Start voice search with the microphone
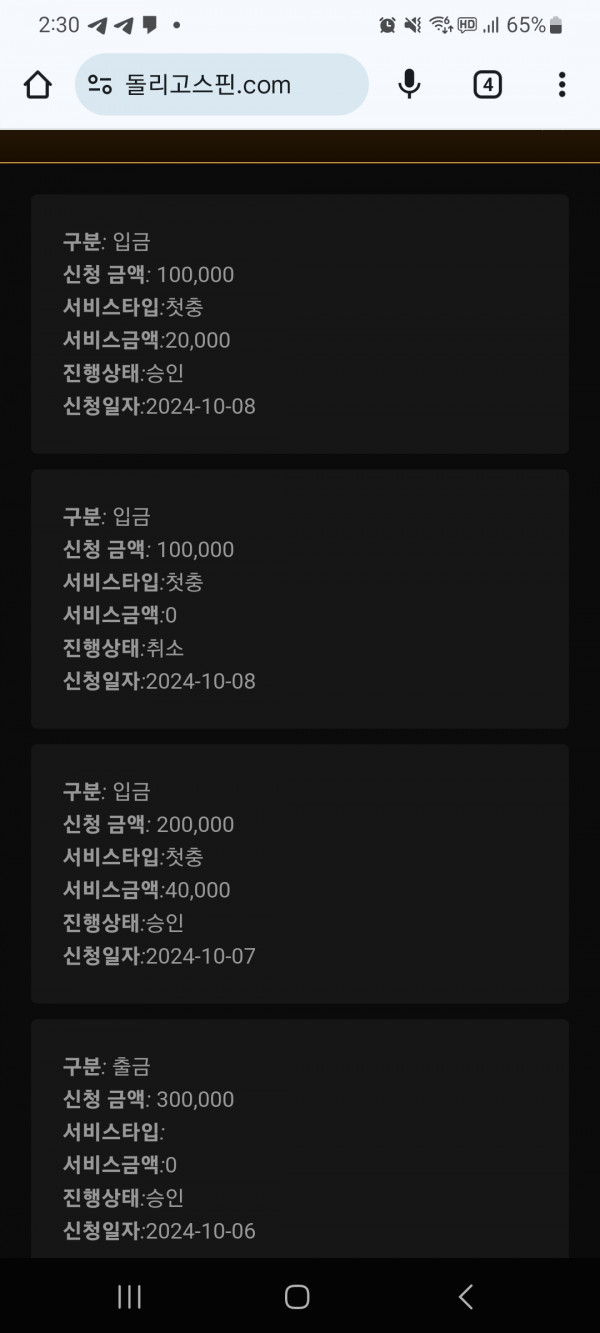This screenshot has width=600, height=1333. [409, 85]
